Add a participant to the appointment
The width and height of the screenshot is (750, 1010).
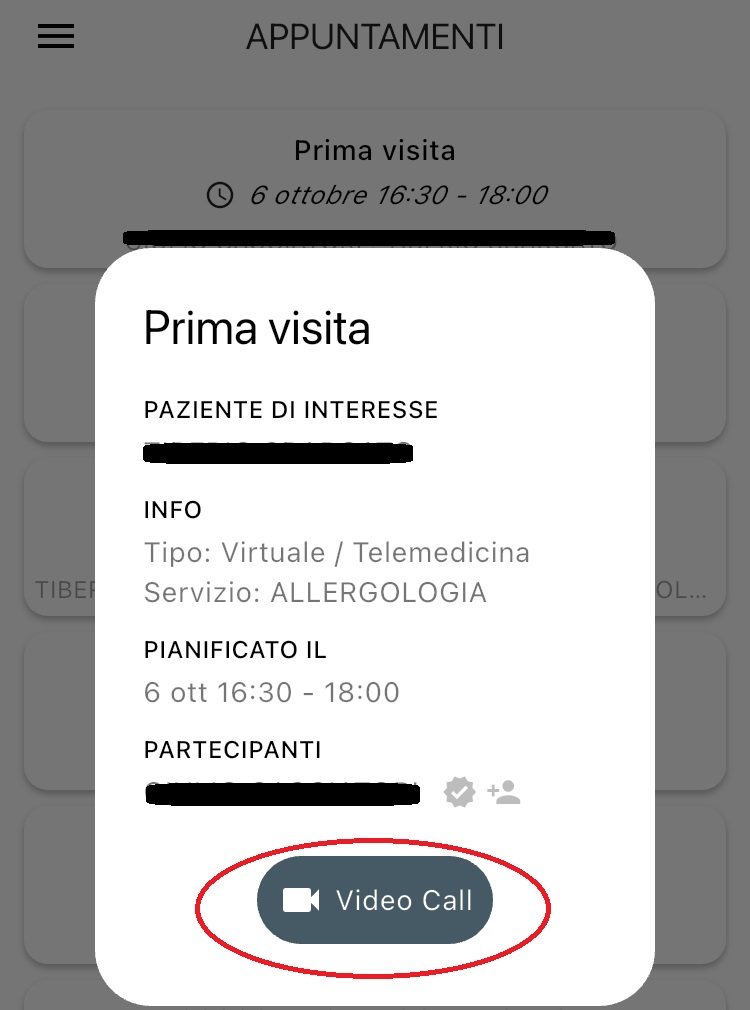[x=504, y=793]
